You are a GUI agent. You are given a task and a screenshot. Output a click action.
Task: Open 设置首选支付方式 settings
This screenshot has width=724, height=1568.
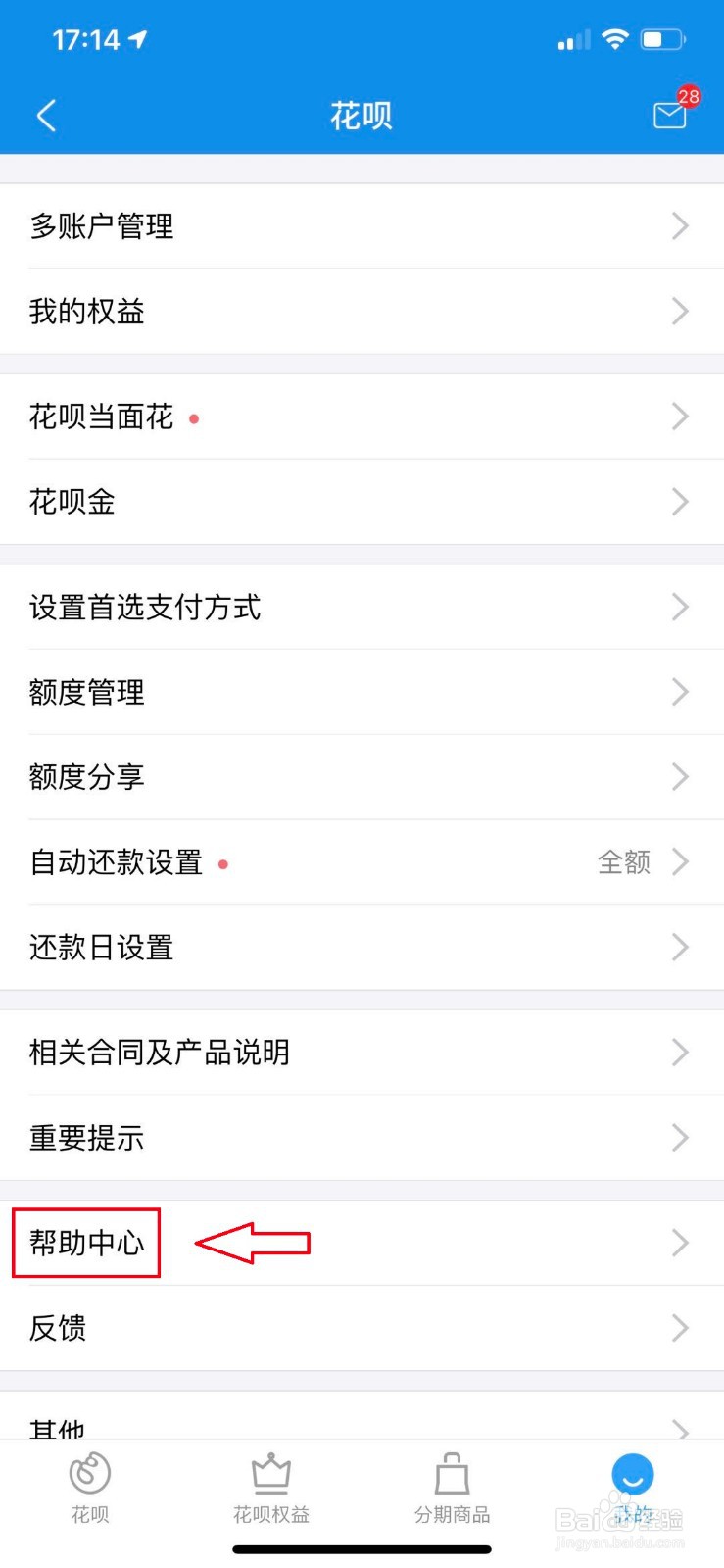(362, 608)
